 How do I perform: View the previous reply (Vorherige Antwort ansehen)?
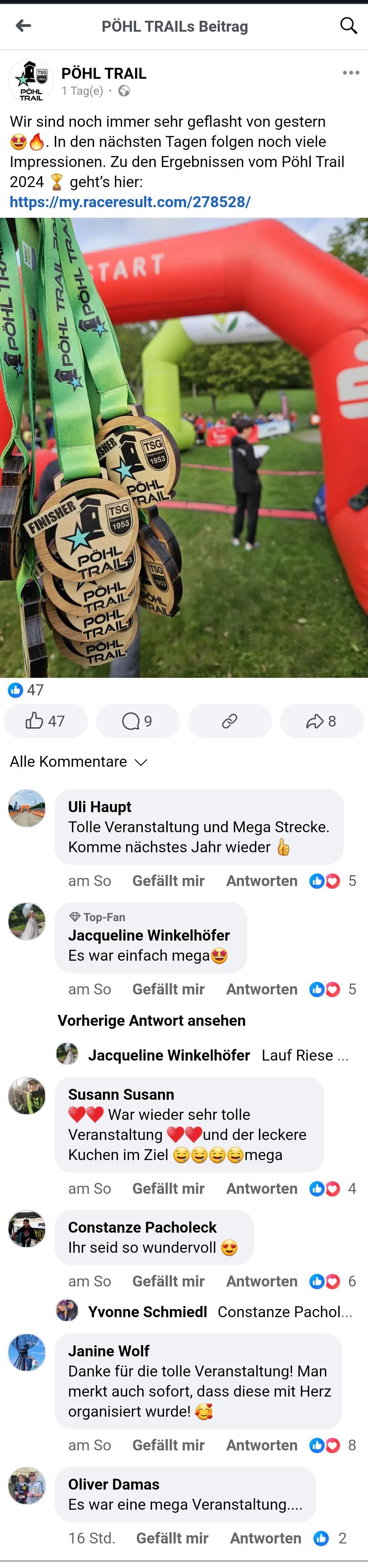coord(151,1020)
